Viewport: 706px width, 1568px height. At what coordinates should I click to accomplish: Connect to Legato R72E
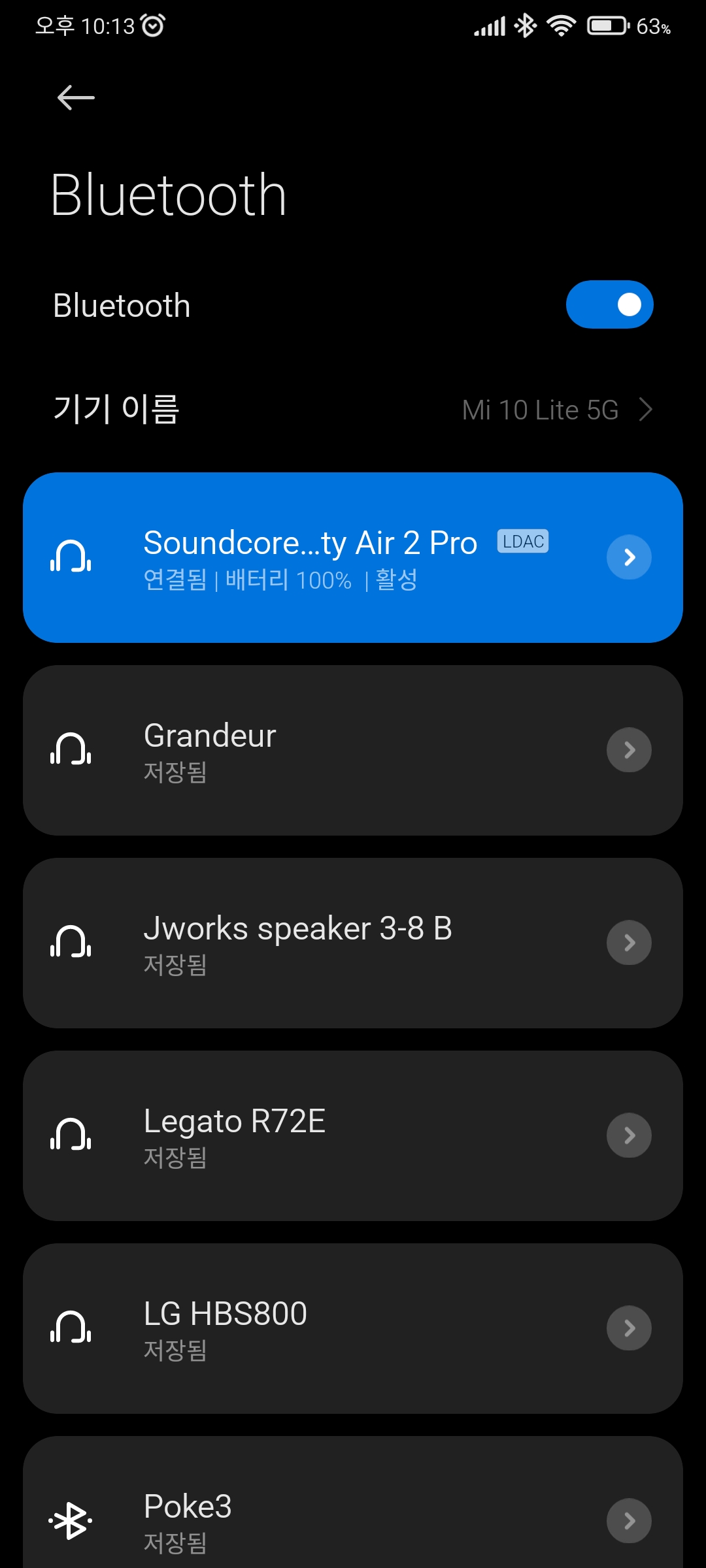click(x=353, y=1135)
